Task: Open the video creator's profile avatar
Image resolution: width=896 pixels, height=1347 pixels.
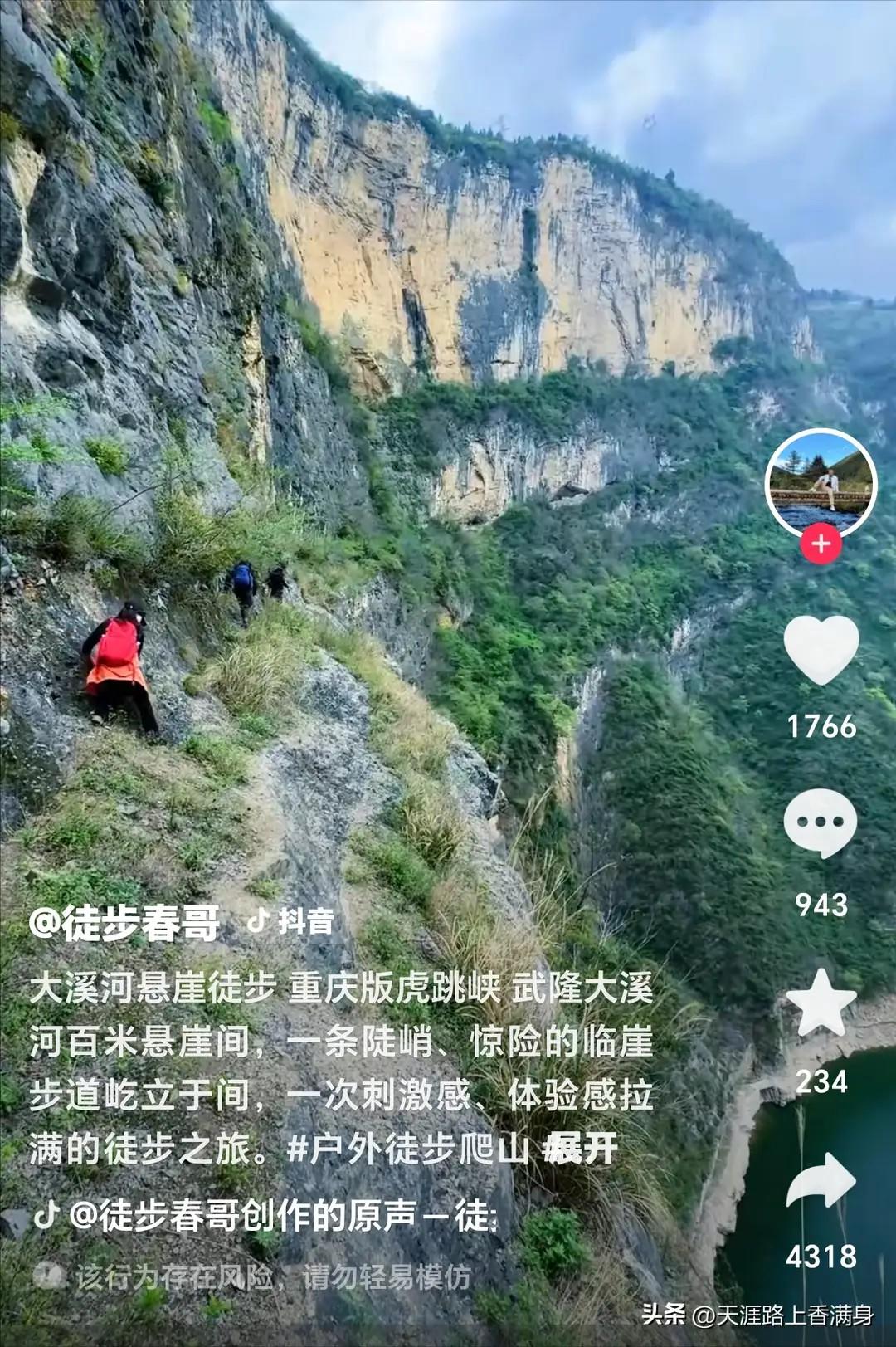Action: 821,484
